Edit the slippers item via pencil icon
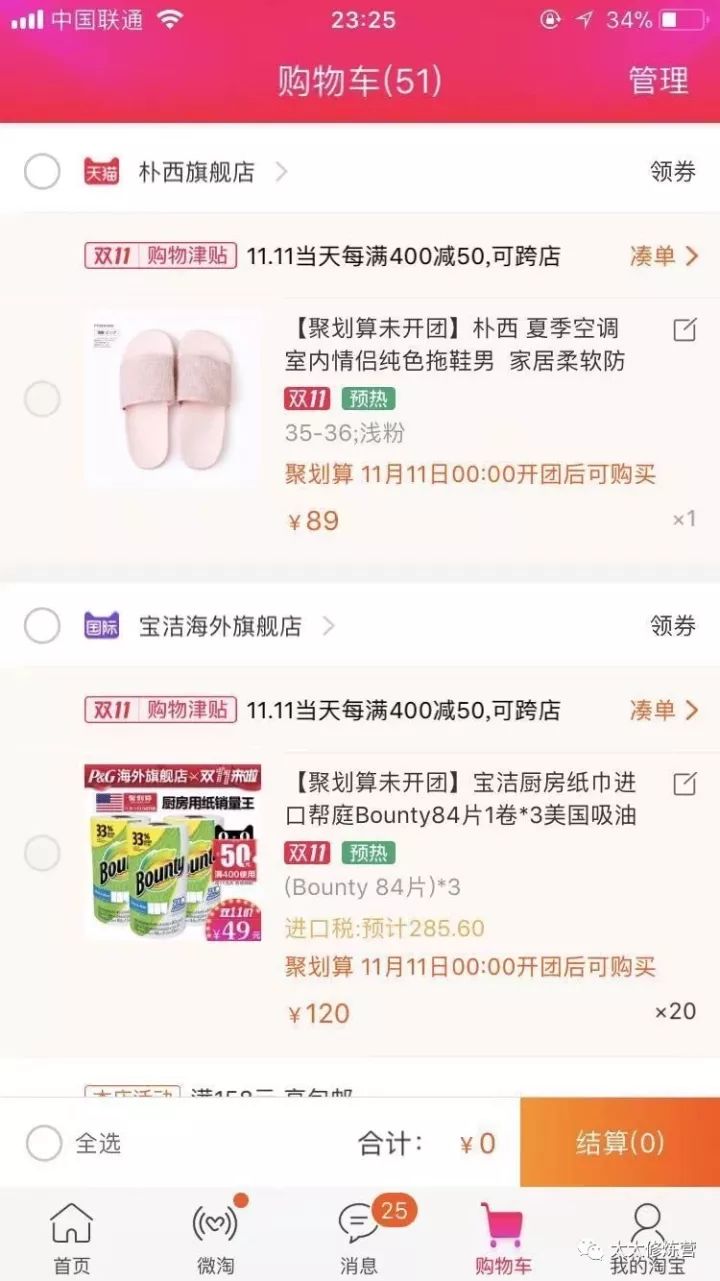Viewport: 720px width, 1281px height. [x=684, y=329]
